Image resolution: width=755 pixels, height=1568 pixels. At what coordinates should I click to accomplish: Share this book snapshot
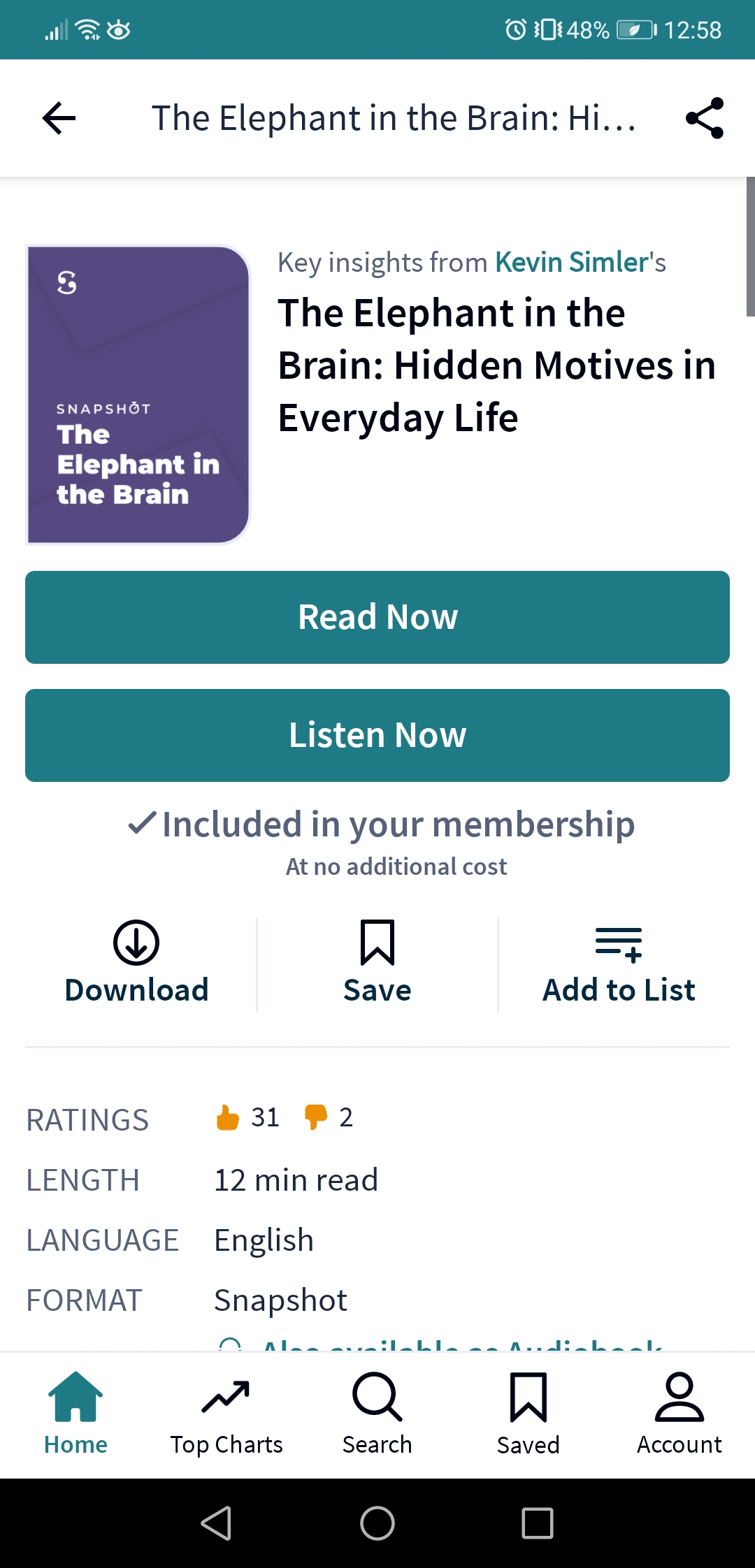(704, 117)
